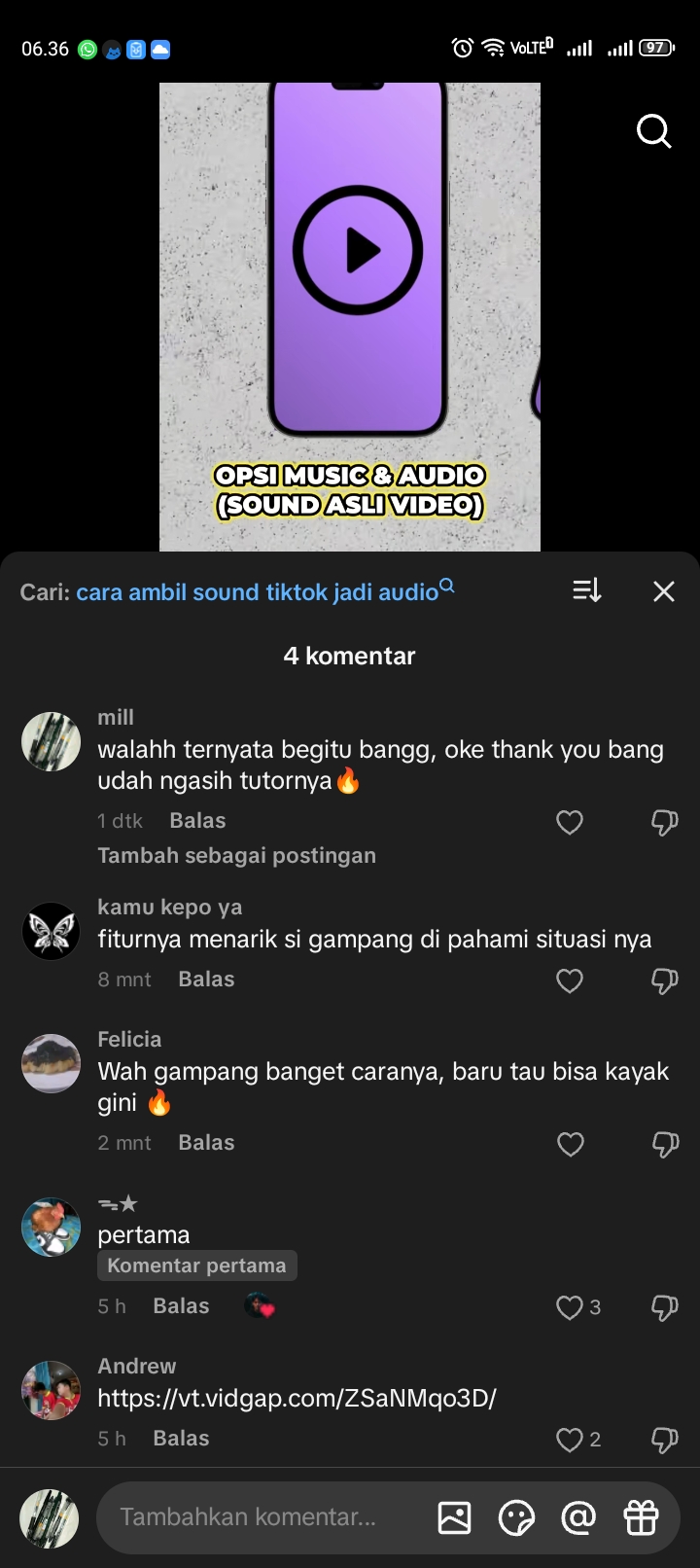Viewport: 700px width, 1568px height.
Task: Like Andrew's link comment
Action: click(570, 1440)
